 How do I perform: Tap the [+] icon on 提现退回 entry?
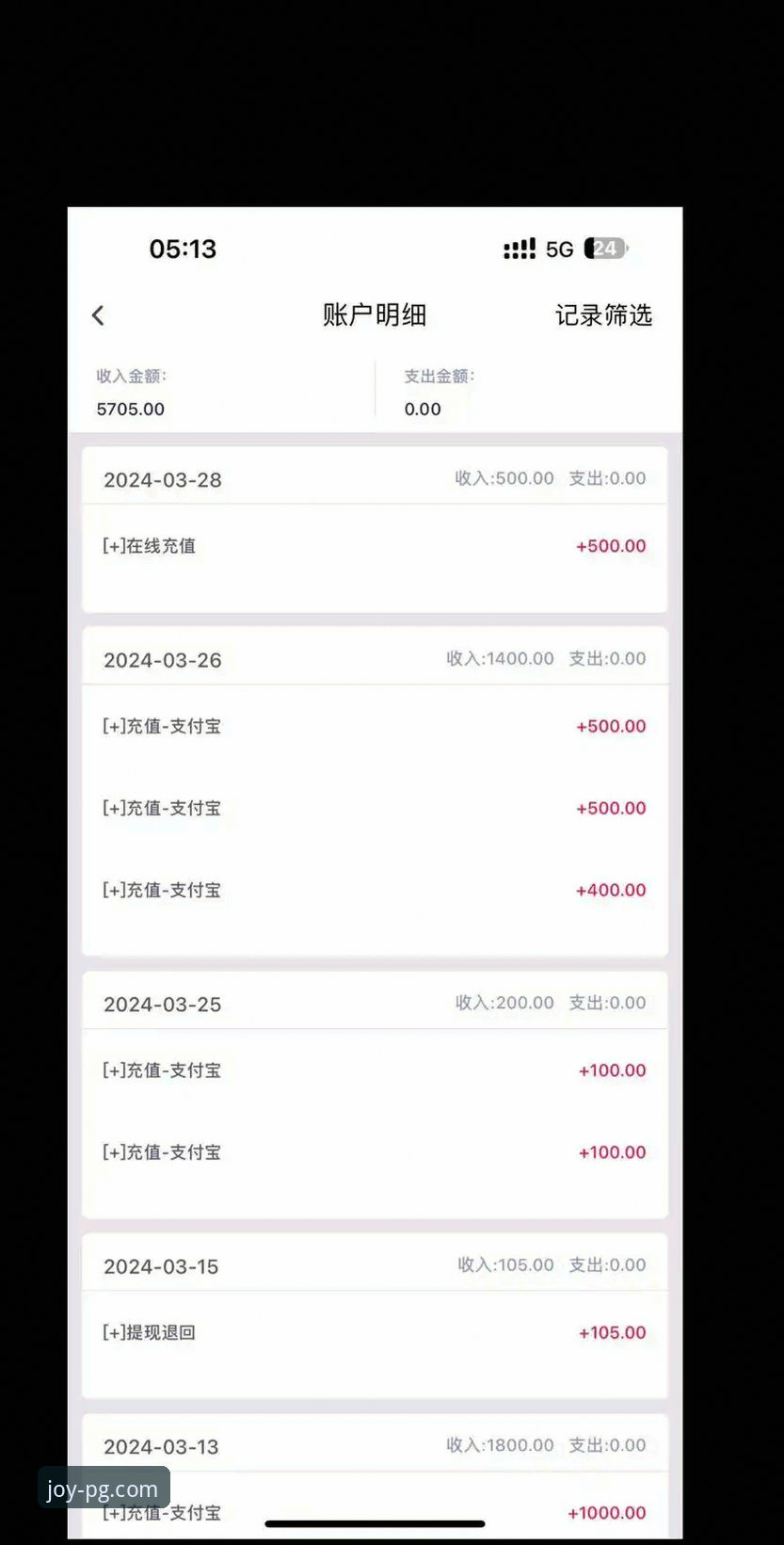click(x=110, y=1332)
